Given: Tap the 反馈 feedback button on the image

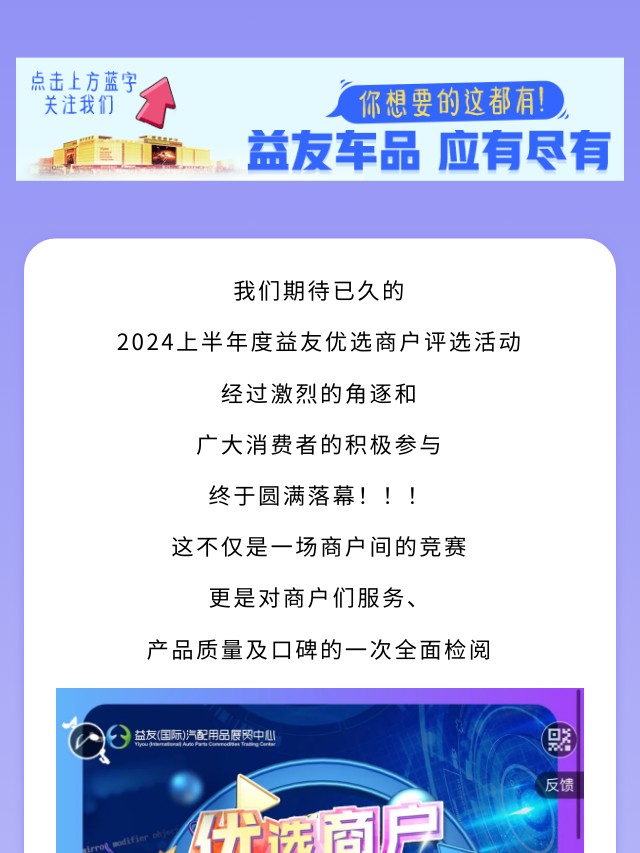Looking at the screenshot, I should coord(560,785).
